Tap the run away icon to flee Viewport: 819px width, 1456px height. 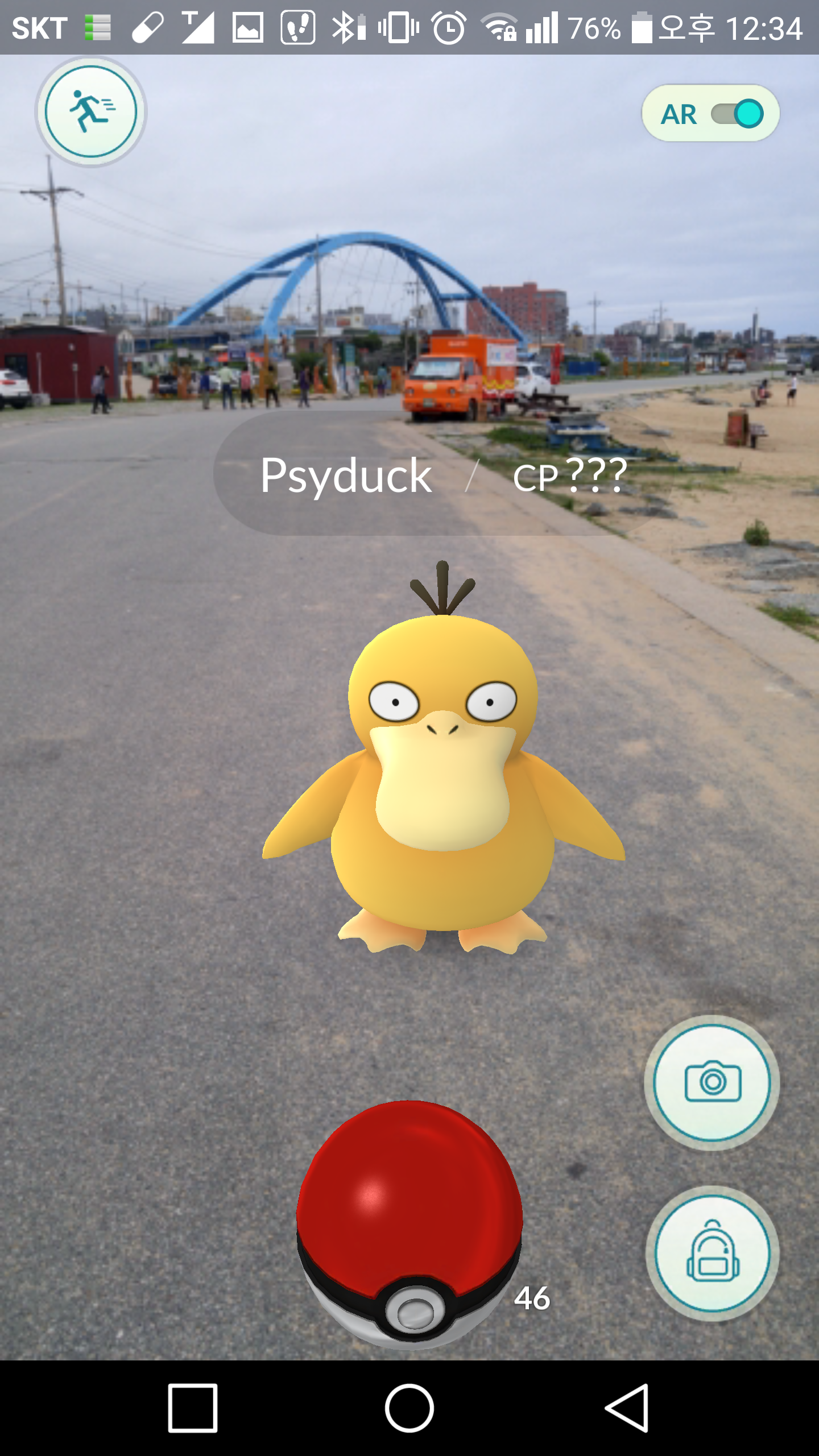pos(91,111)
